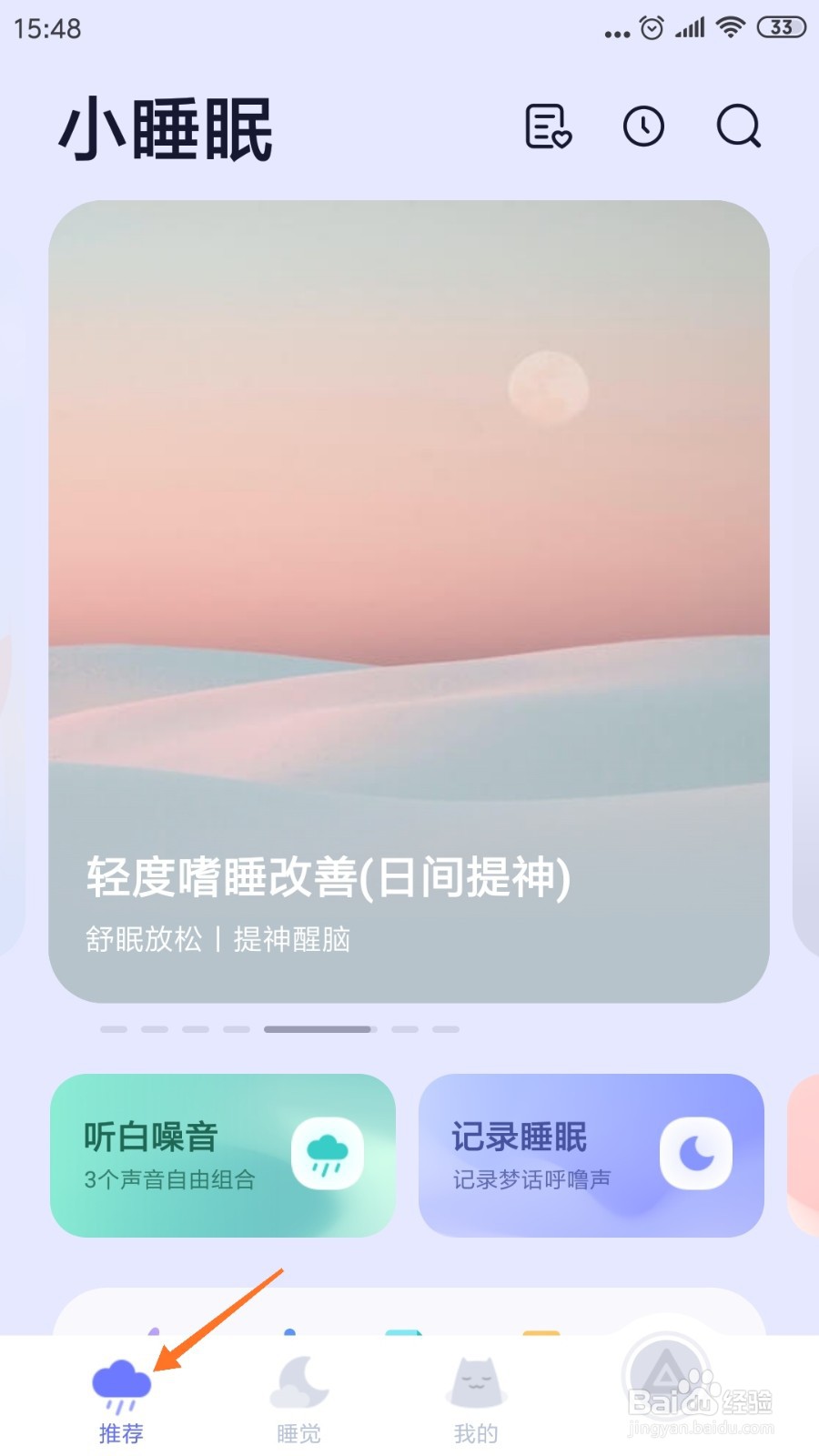Open the history clock icon
This screenshot has width=819, height=1456.
(643, 127)
